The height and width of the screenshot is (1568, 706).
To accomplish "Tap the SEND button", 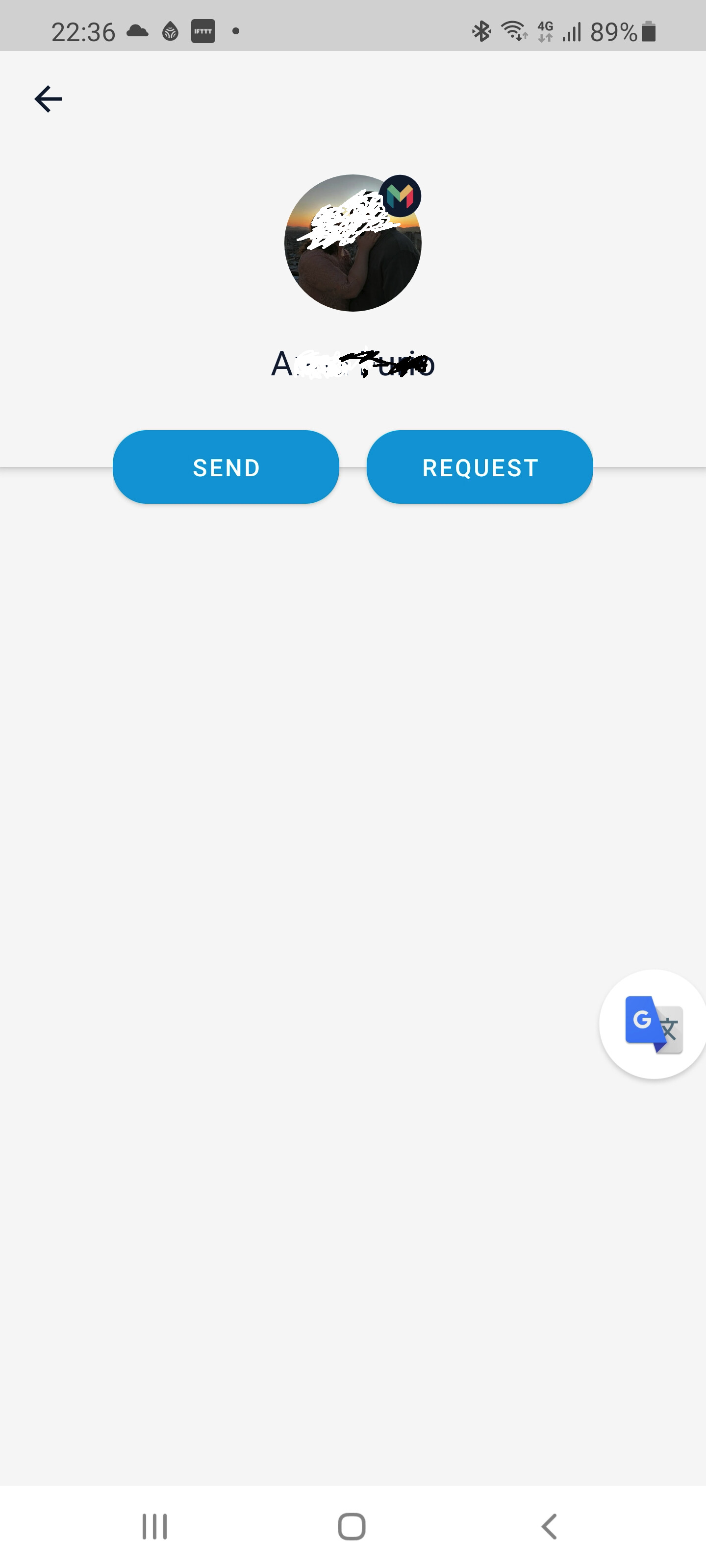I will click(226, 467).
